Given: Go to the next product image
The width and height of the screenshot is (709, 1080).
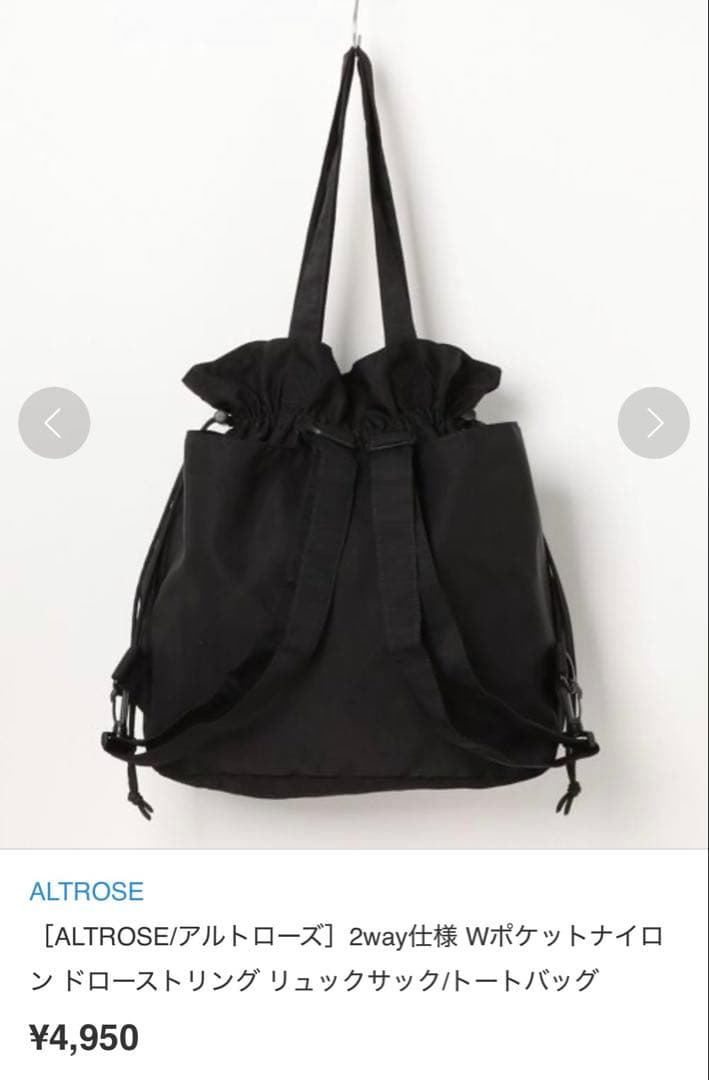Looking at the screenshot, I should coord(654,423).
